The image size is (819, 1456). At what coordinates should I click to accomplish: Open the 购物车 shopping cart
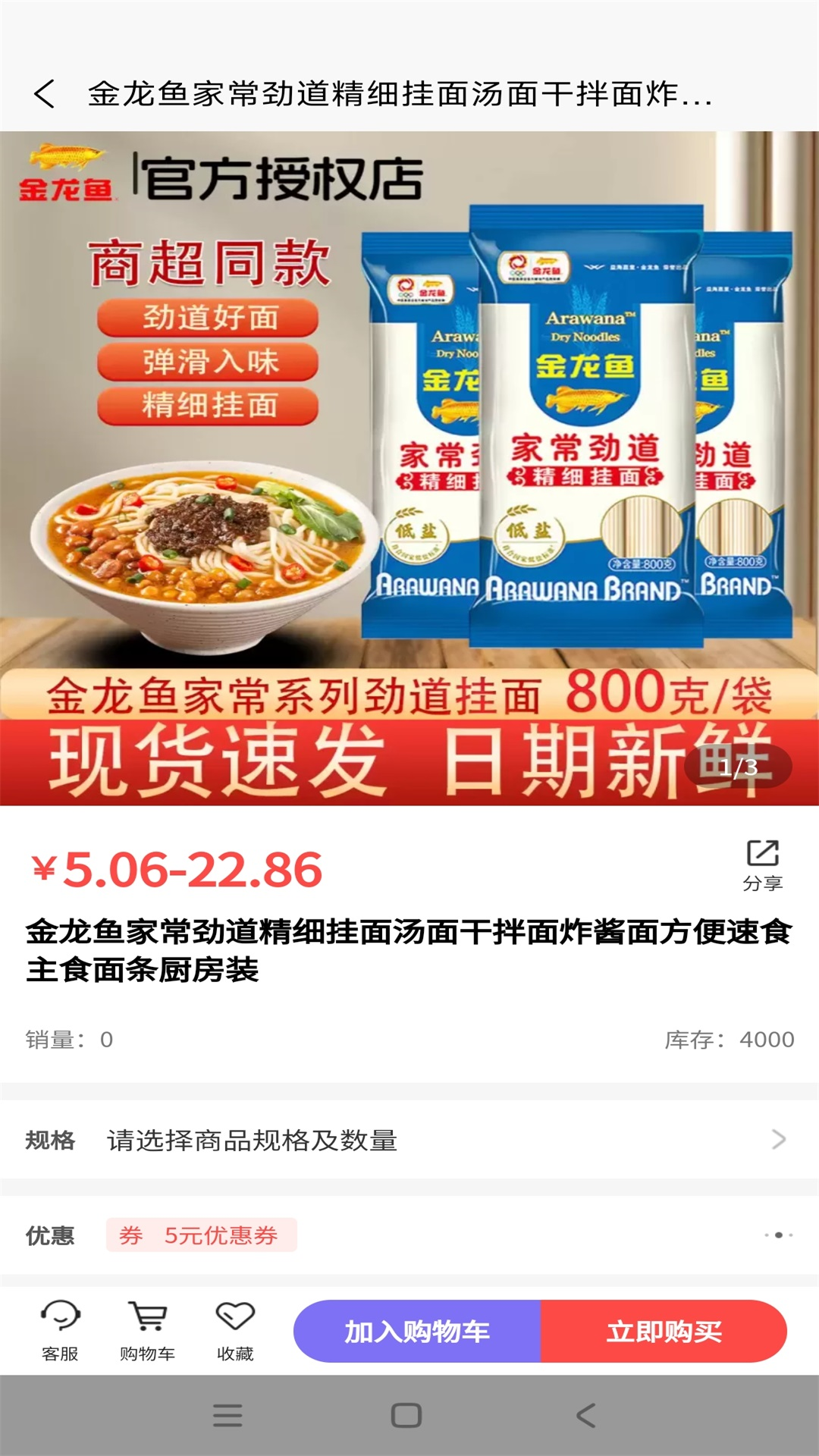point(147,1330)
